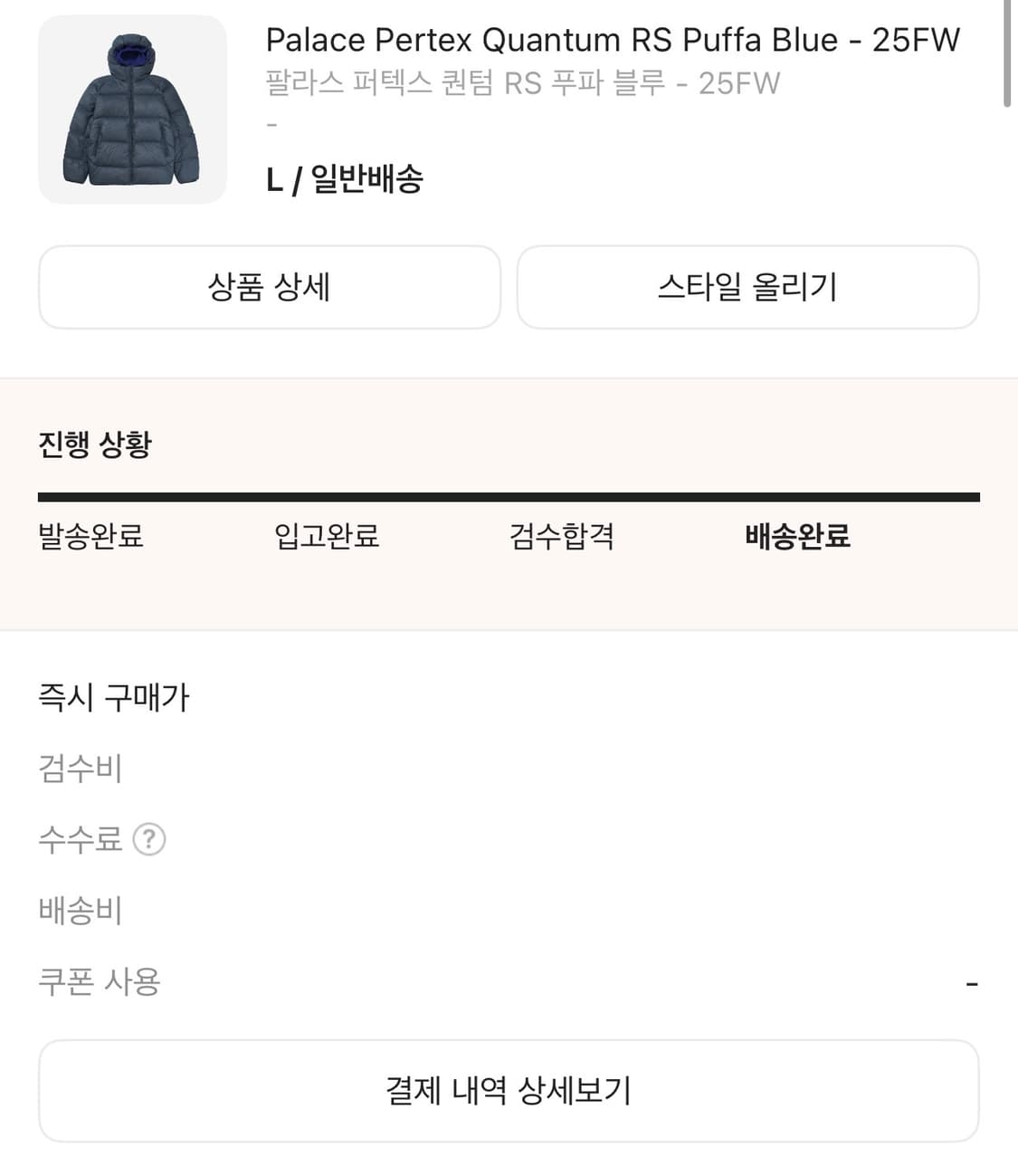Click the product thumbnail of the Puffa jacket

(132, 112)
